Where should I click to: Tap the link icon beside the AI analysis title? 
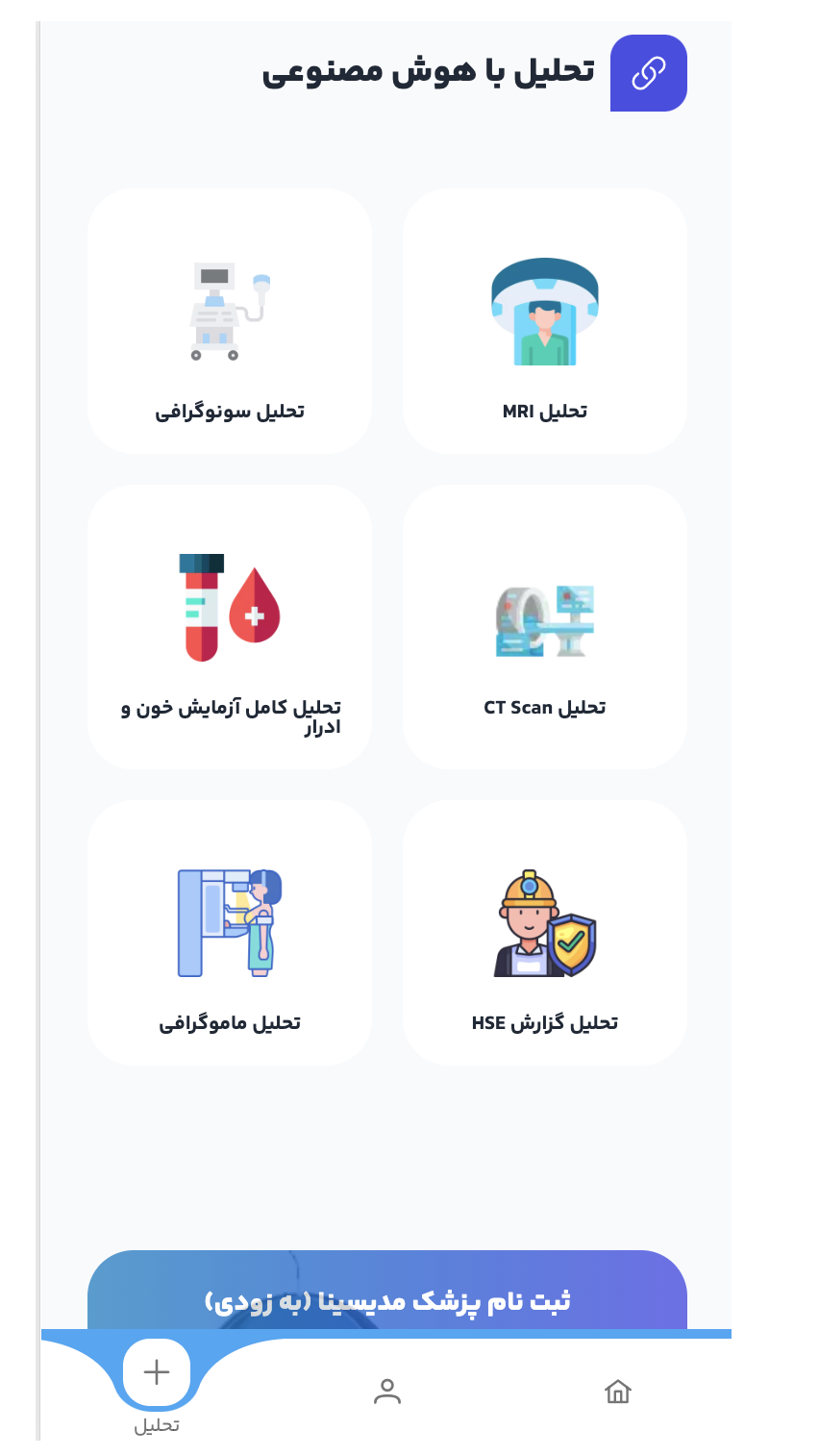[x=648, y=73]
